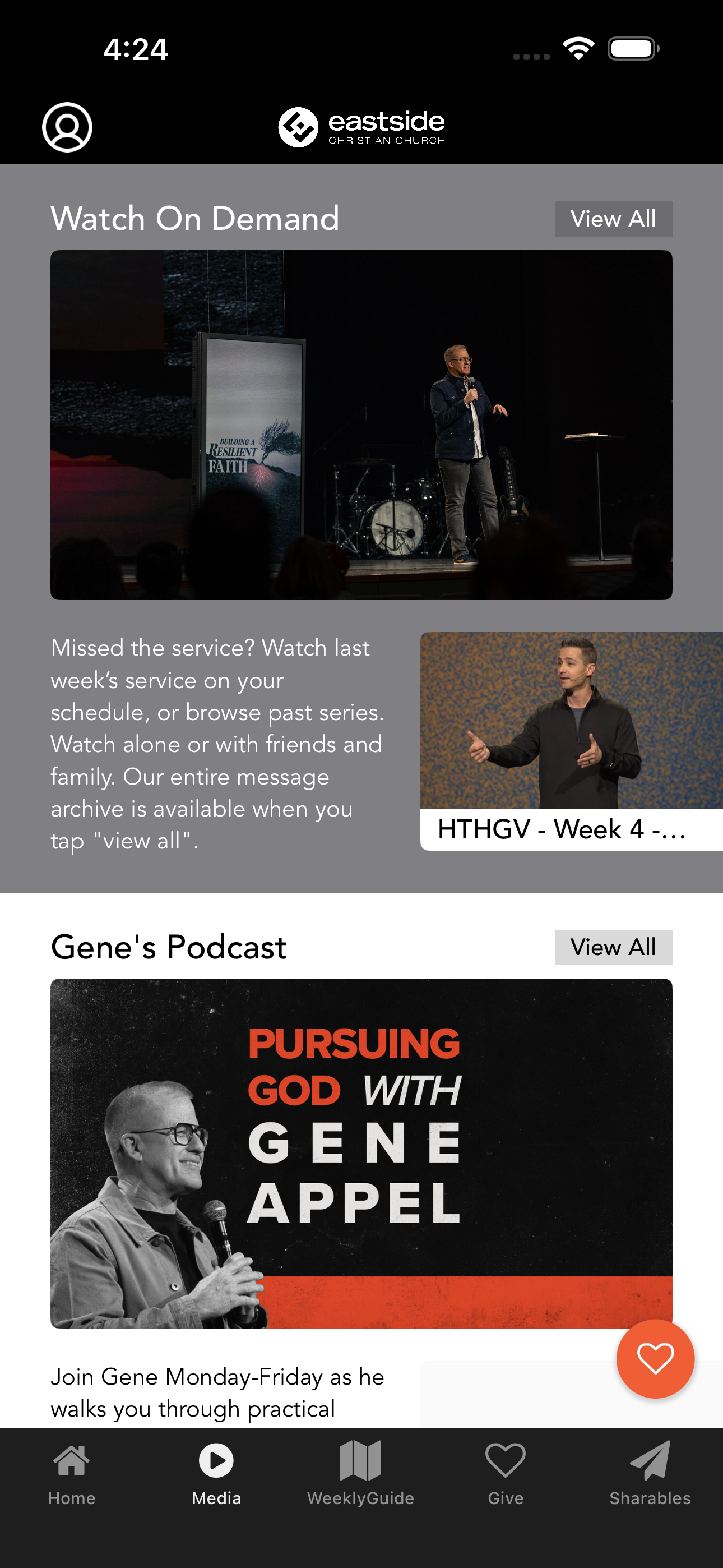Image resolution: width=723 pixels, height=1568 pixels.
Task: Select the Sharables paper plane icon
Action: (x=650, y=1460)
